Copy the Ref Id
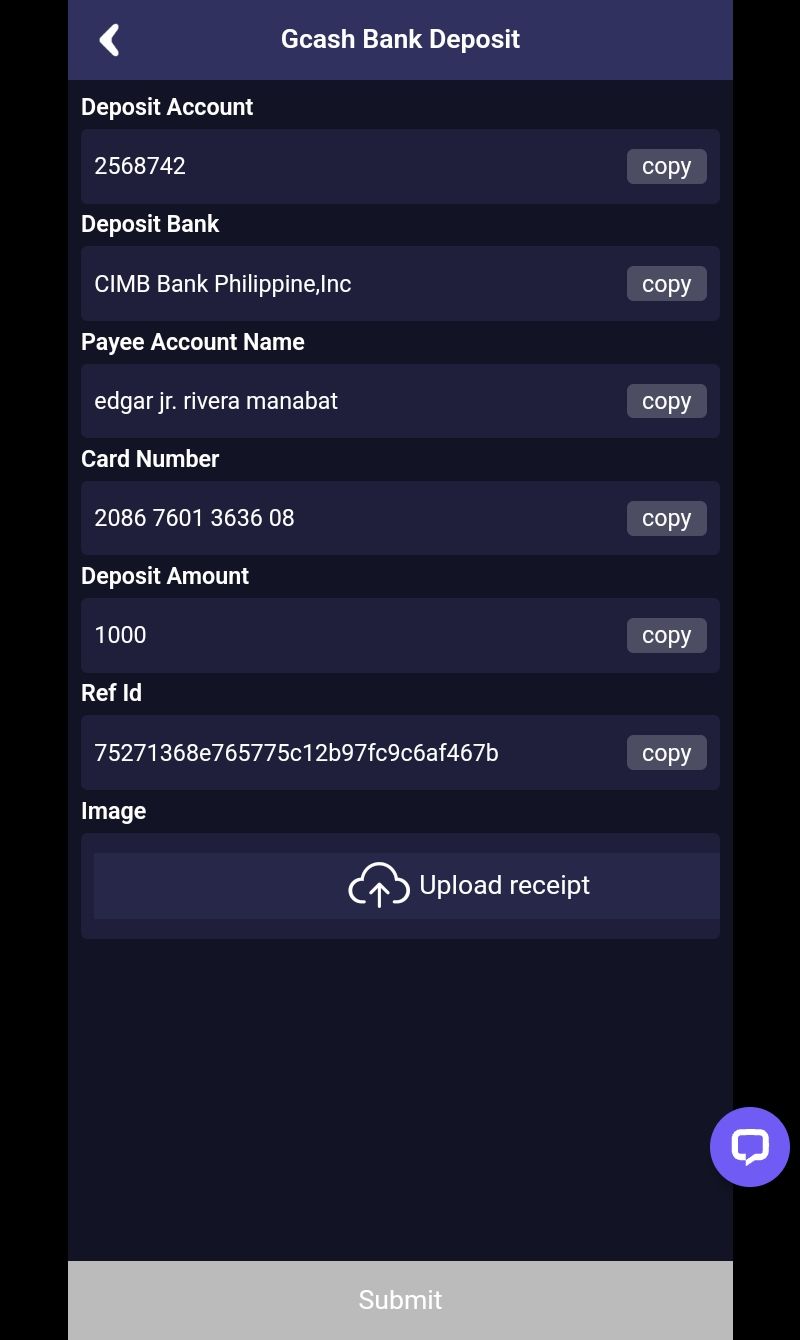This screenshot has height=1340, width=800. (x=666, y=753)
